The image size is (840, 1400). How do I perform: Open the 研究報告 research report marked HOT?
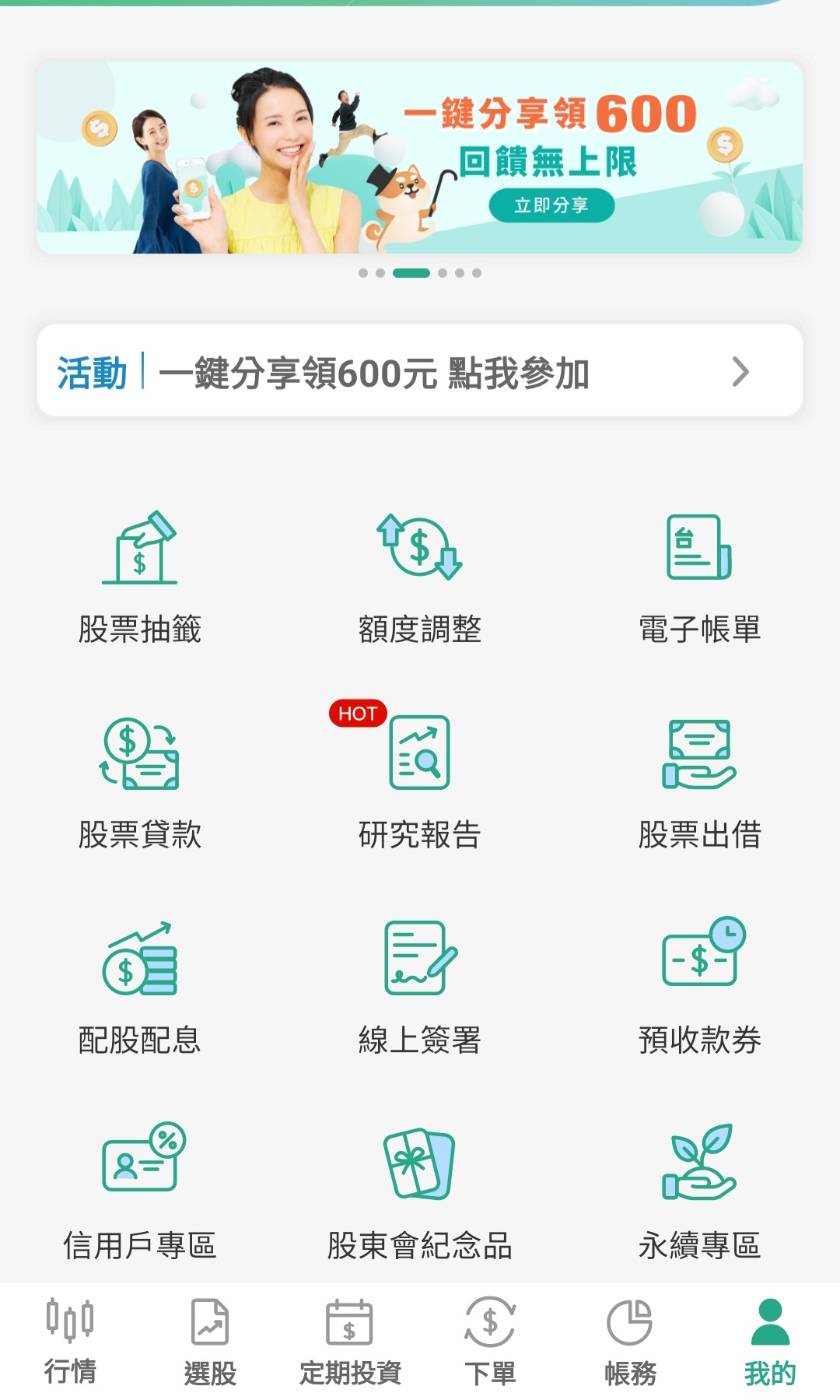420,778
